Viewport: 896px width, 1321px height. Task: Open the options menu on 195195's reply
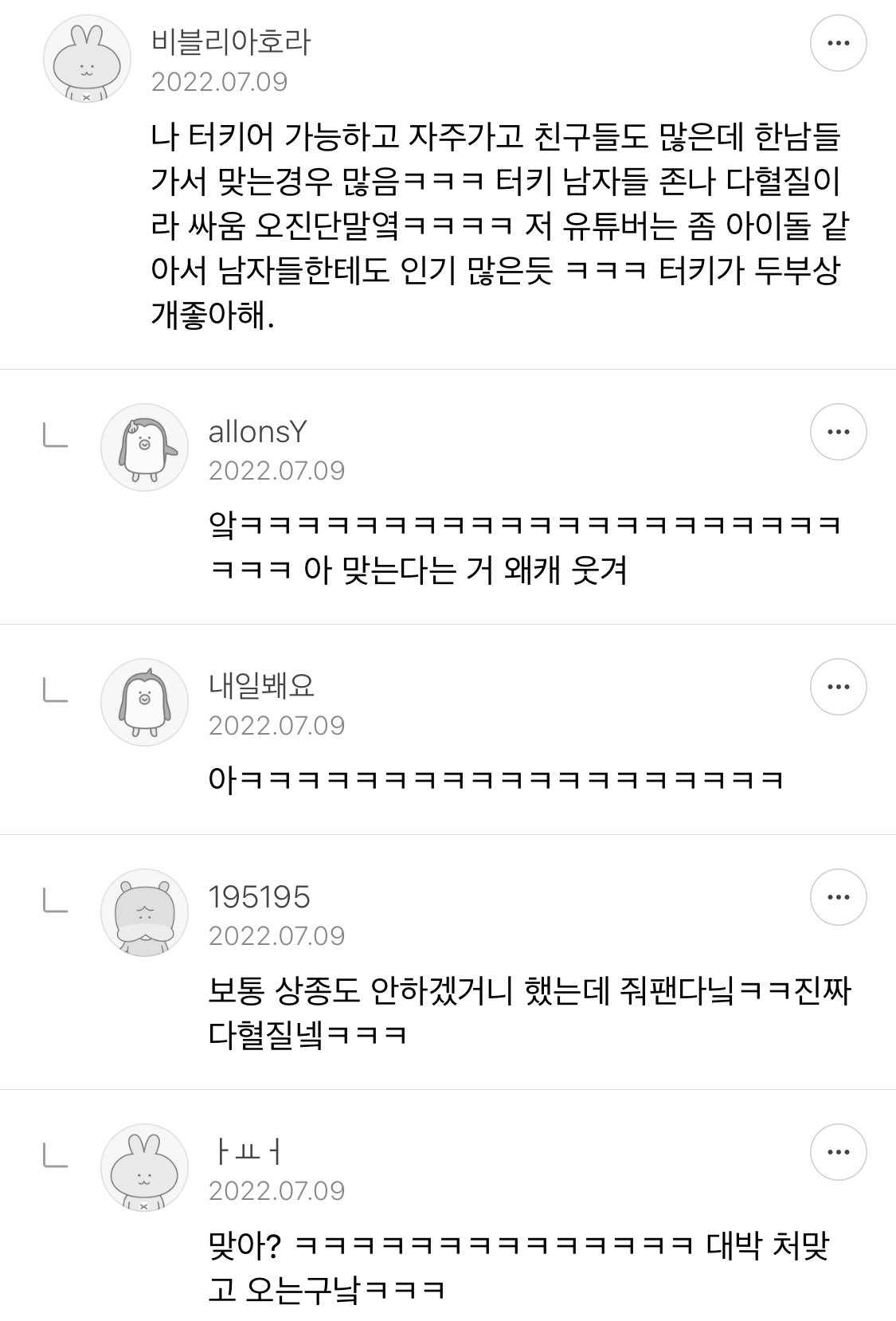(837, 896)
